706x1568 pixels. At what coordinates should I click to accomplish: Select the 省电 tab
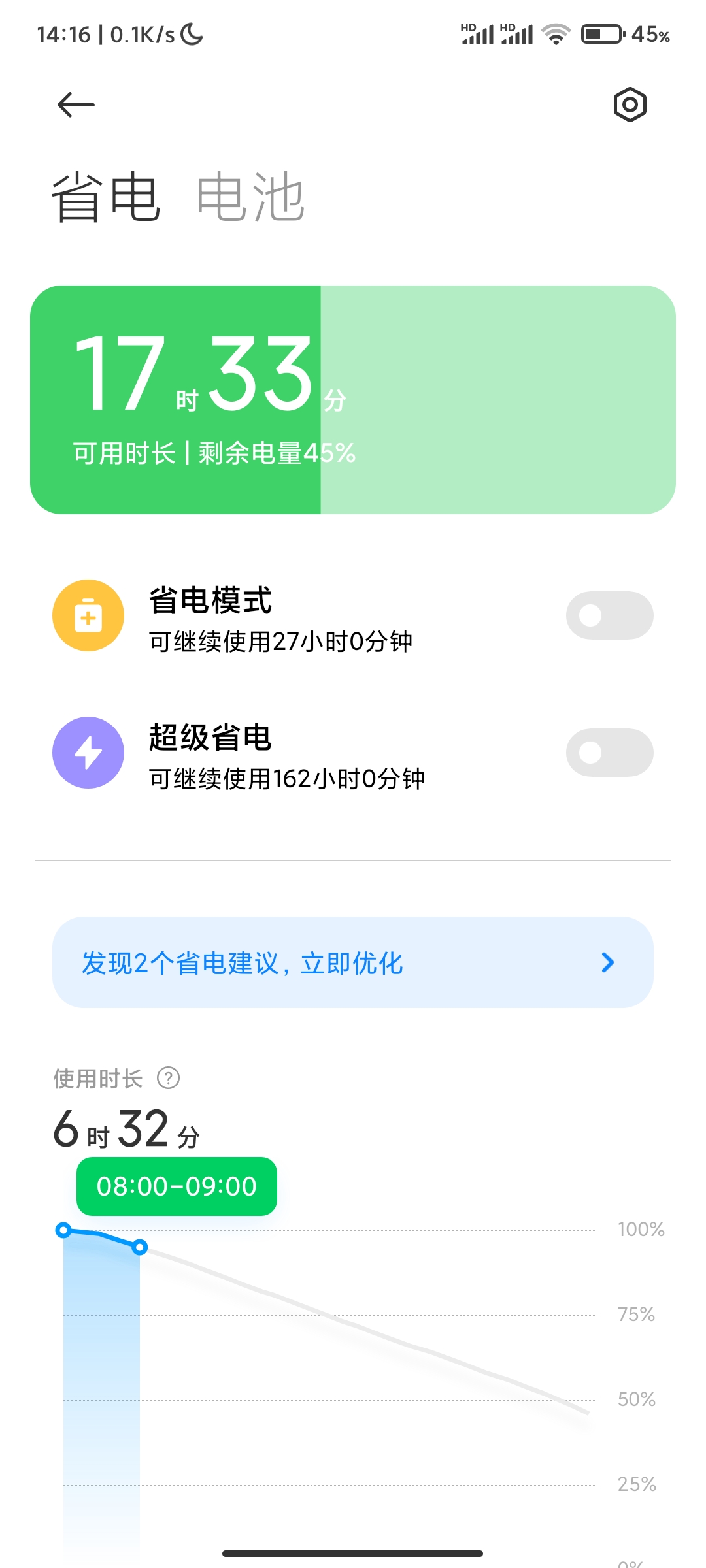[106, 197]
